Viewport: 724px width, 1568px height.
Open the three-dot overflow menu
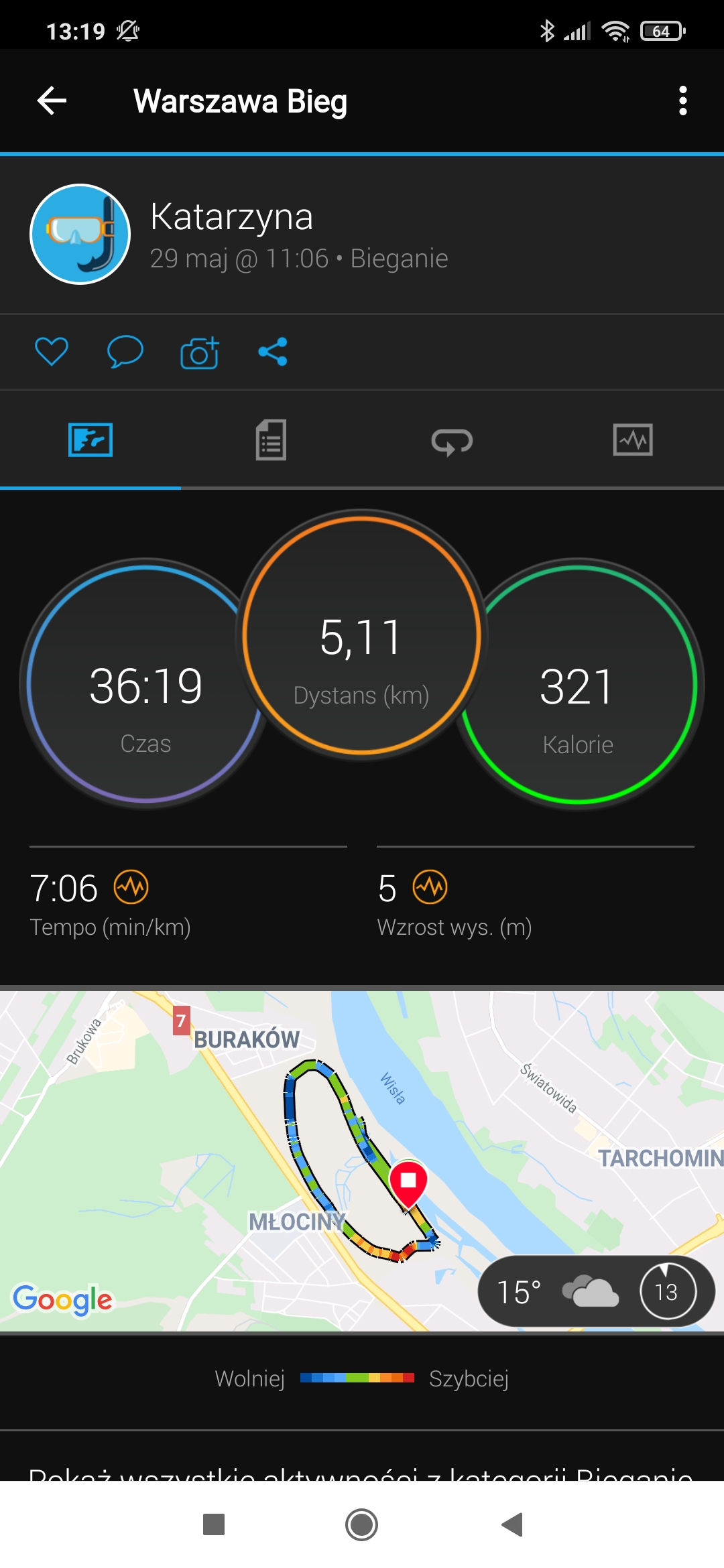pyautogui.click(x=682, y=101)
